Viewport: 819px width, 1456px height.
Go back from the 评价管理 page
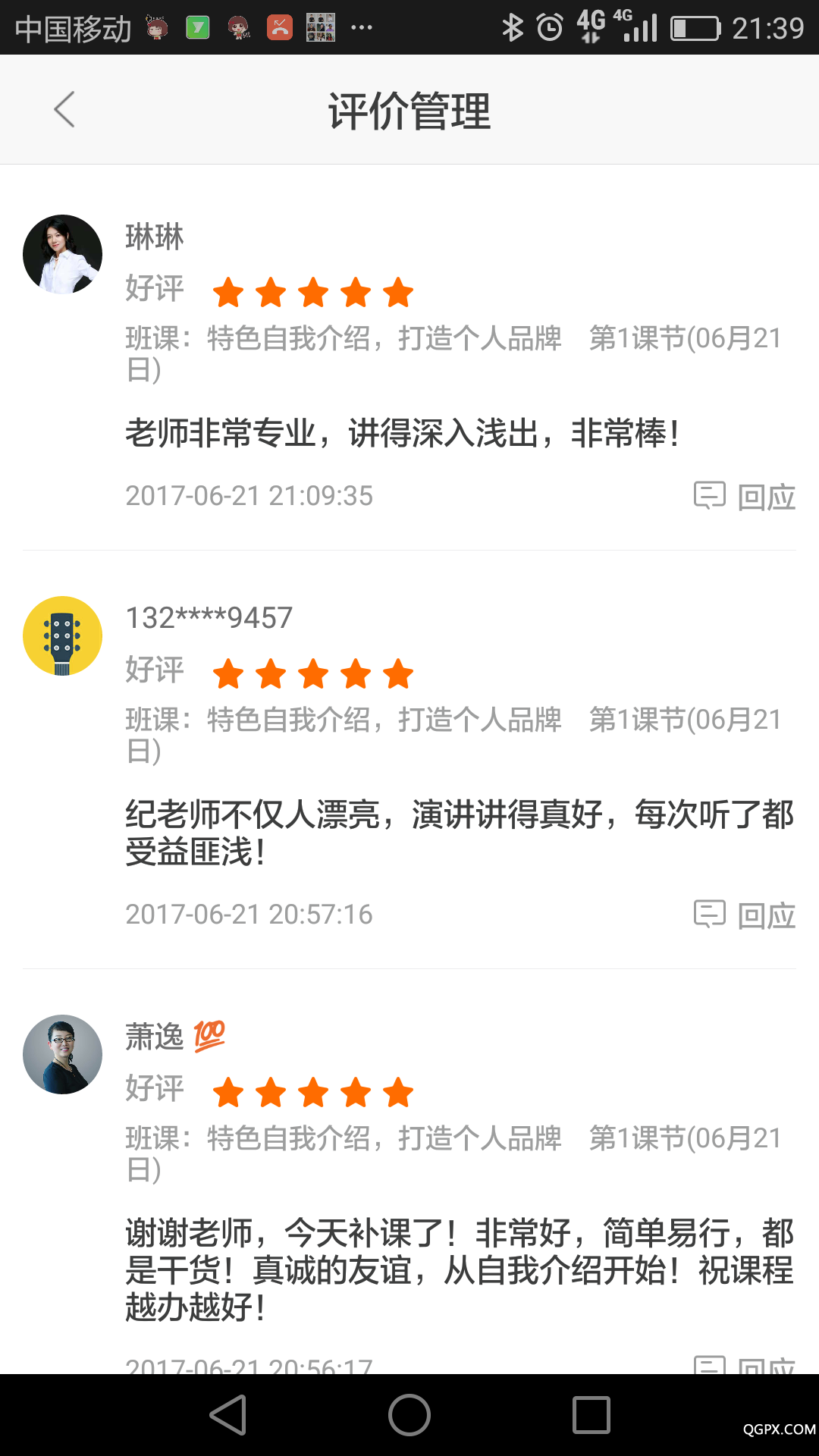click(64, 110)
